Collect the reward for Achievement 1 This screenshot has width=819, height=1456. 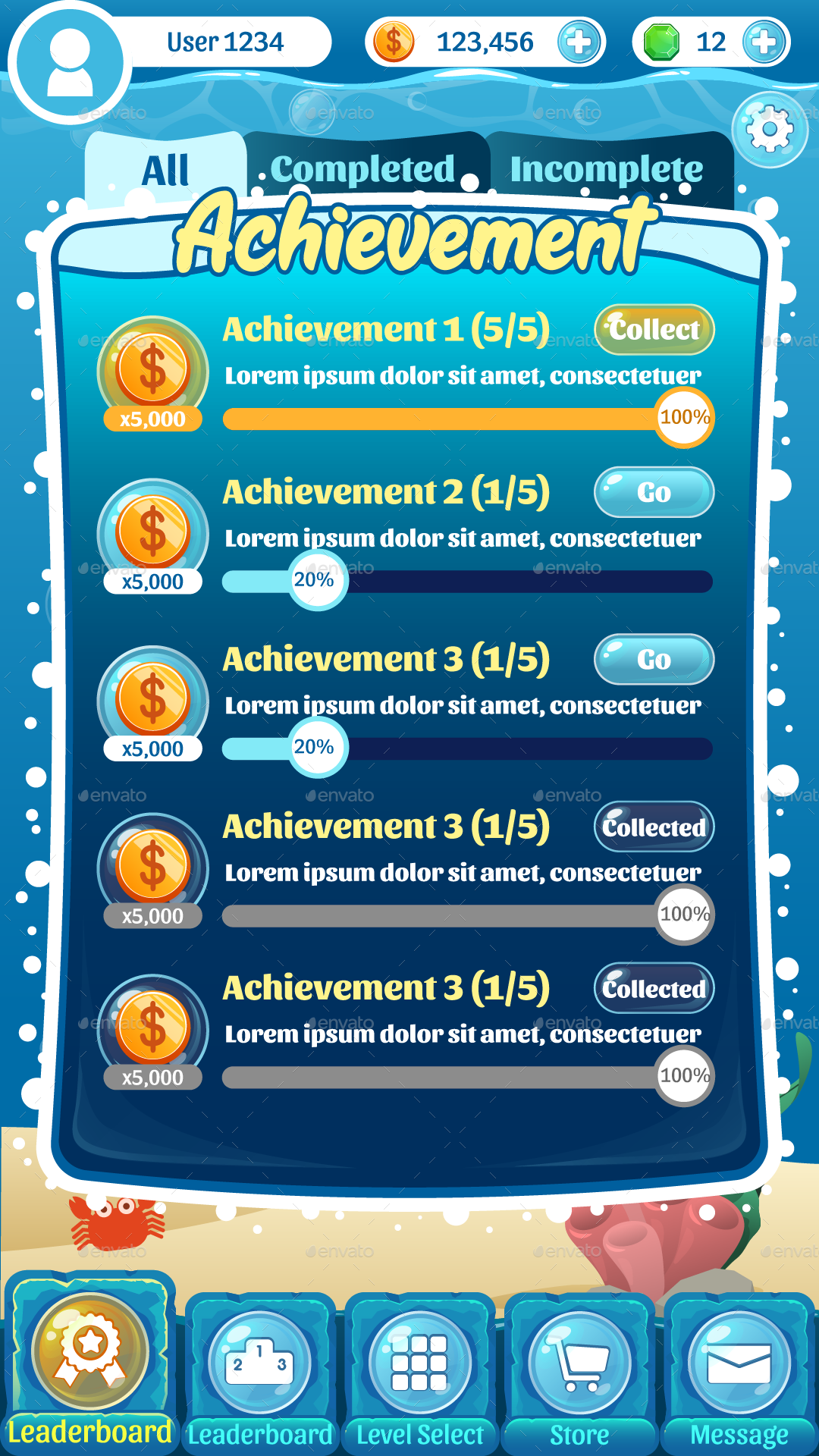point(654,330)
